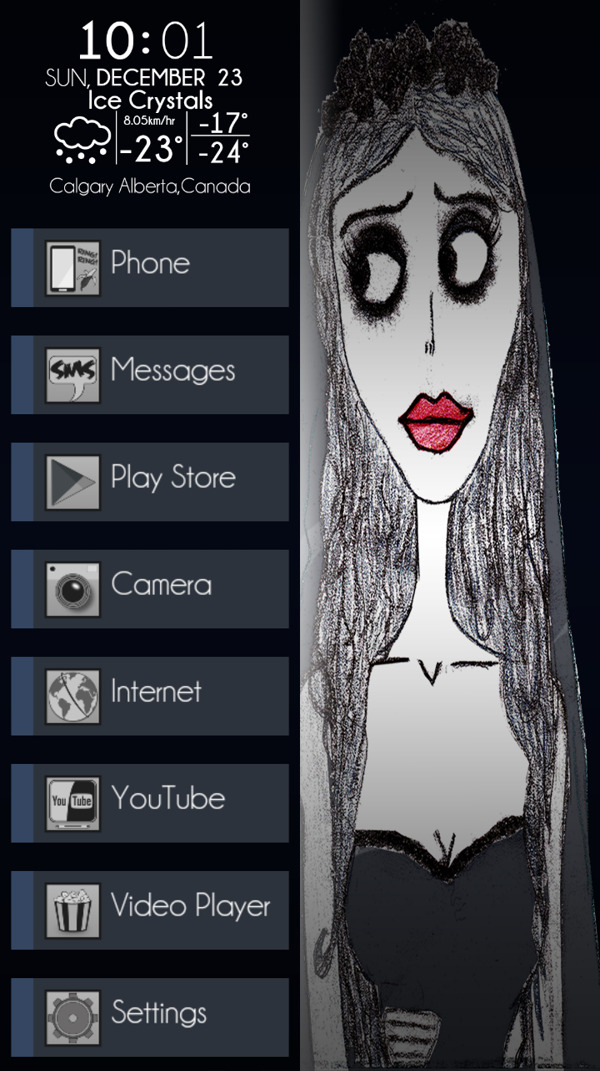Go to Settings
Viewport: 600px width, 1071px height.
(x=150, y=1016)
